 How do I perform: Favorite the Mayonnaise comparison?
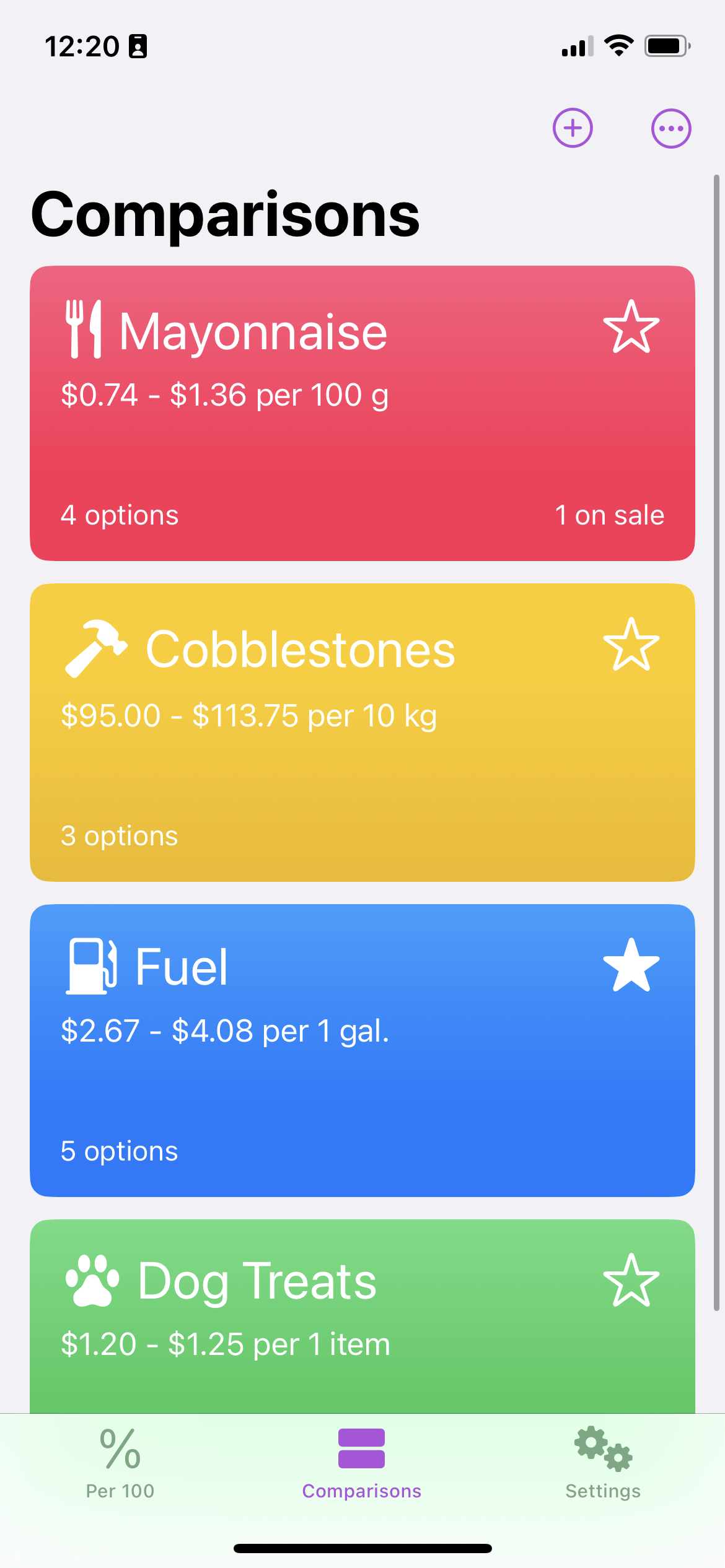click(x=631, y=327)
